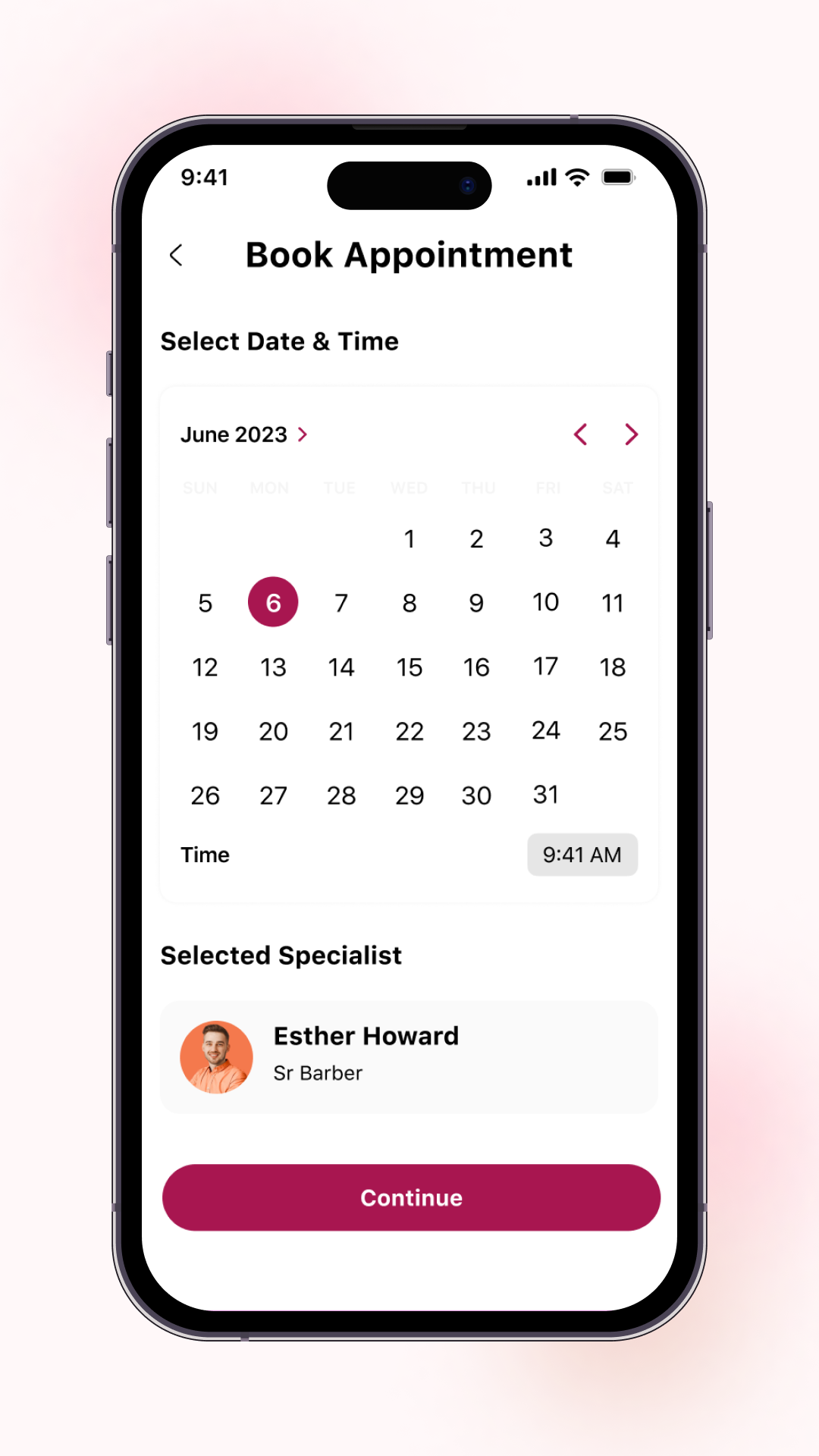Continue with the appointment booking
This screenshot has width=819, height=1456.
411,1197
